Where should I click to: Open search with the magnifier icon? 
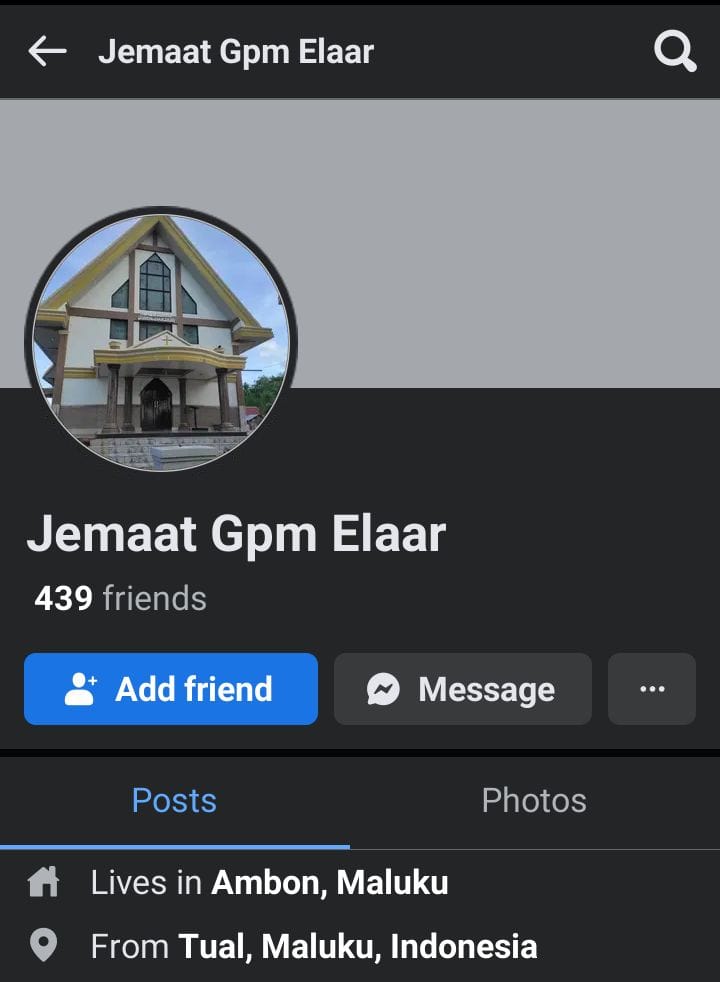(x=675, y=50)
